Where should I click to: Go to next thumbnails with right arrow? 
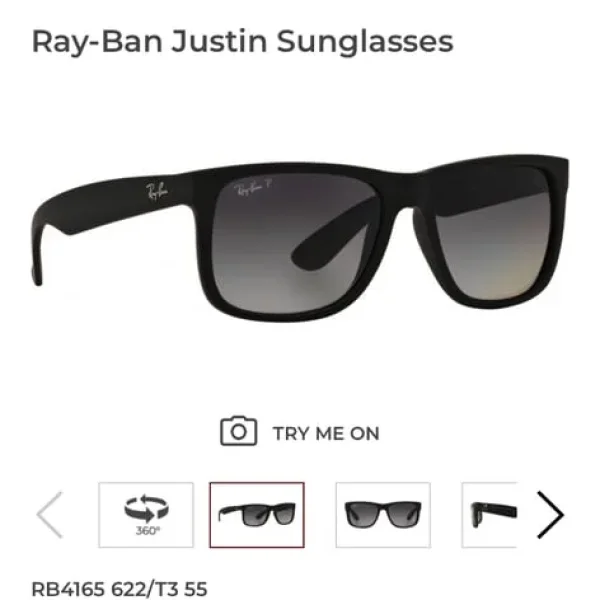click(550, 515)
